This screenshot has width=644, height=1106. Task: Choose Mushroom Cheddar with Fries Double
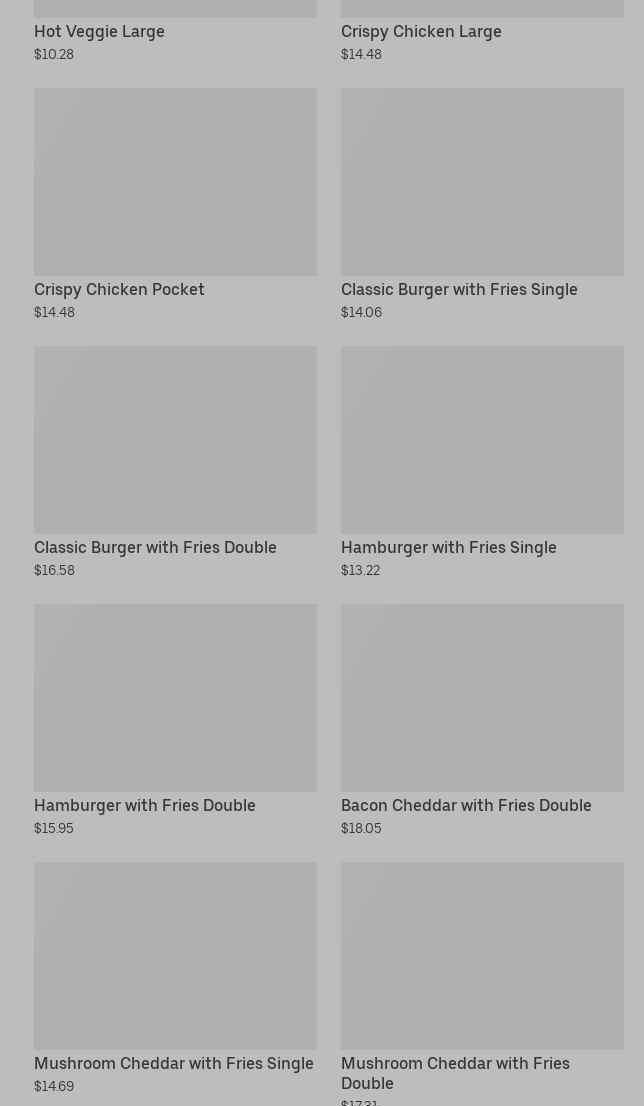click(482, 956)
